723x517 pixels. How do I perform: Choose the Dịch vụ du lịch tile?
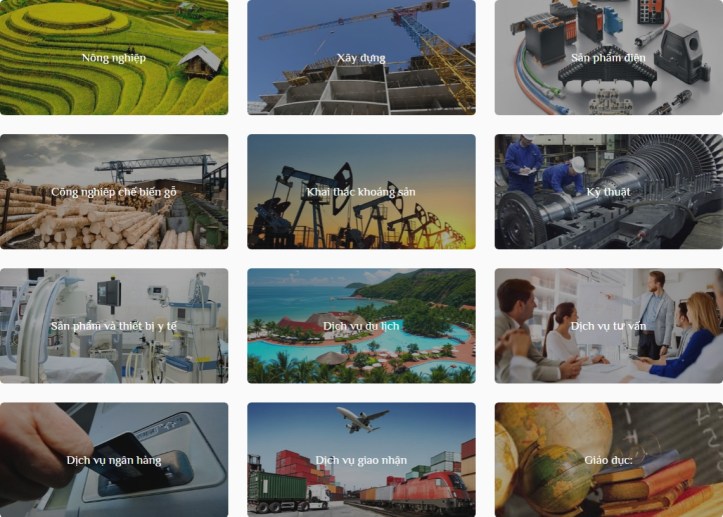[x=361, y=325]
